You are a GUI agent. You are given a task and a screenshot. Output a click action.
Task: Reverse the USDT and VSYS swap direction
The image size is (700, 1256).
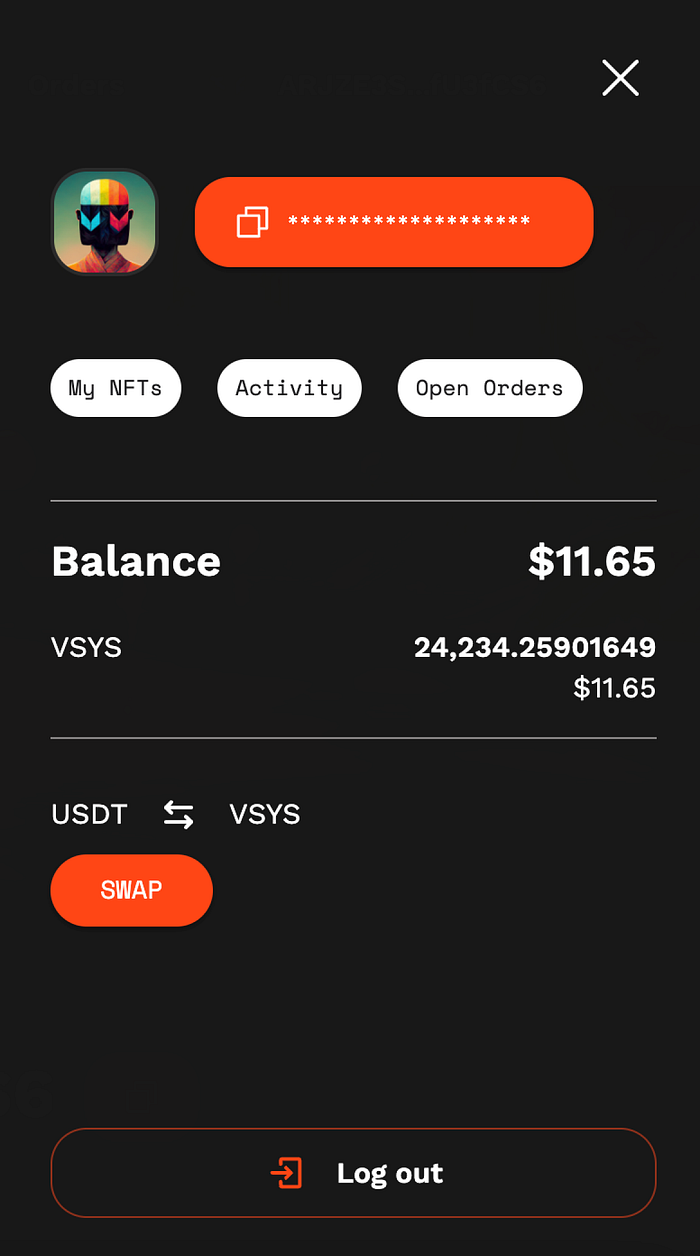point(178,815)
